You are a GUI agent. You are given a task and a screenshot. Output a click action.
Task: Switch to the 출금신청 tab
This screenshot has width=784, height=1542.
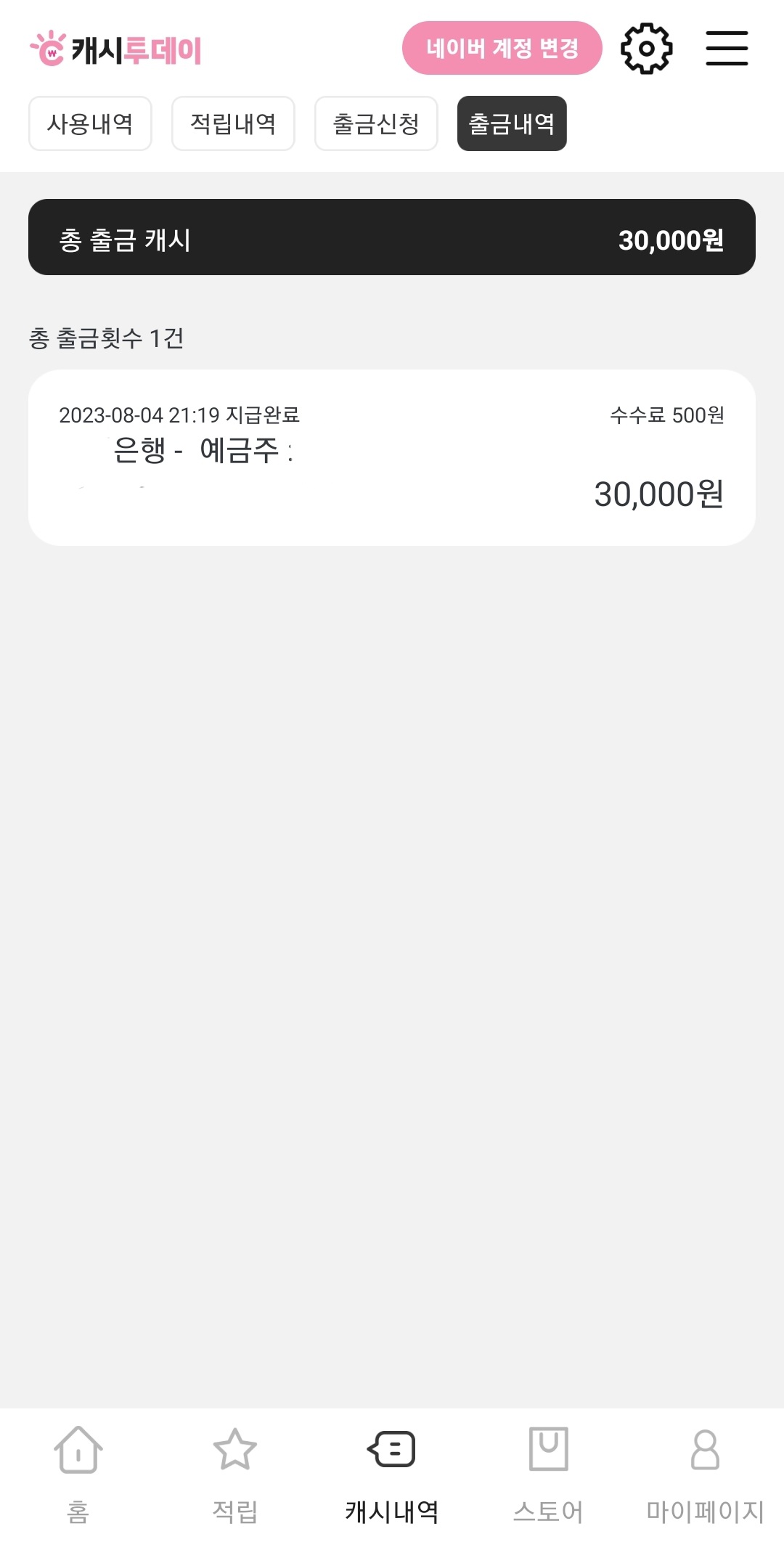376,123
